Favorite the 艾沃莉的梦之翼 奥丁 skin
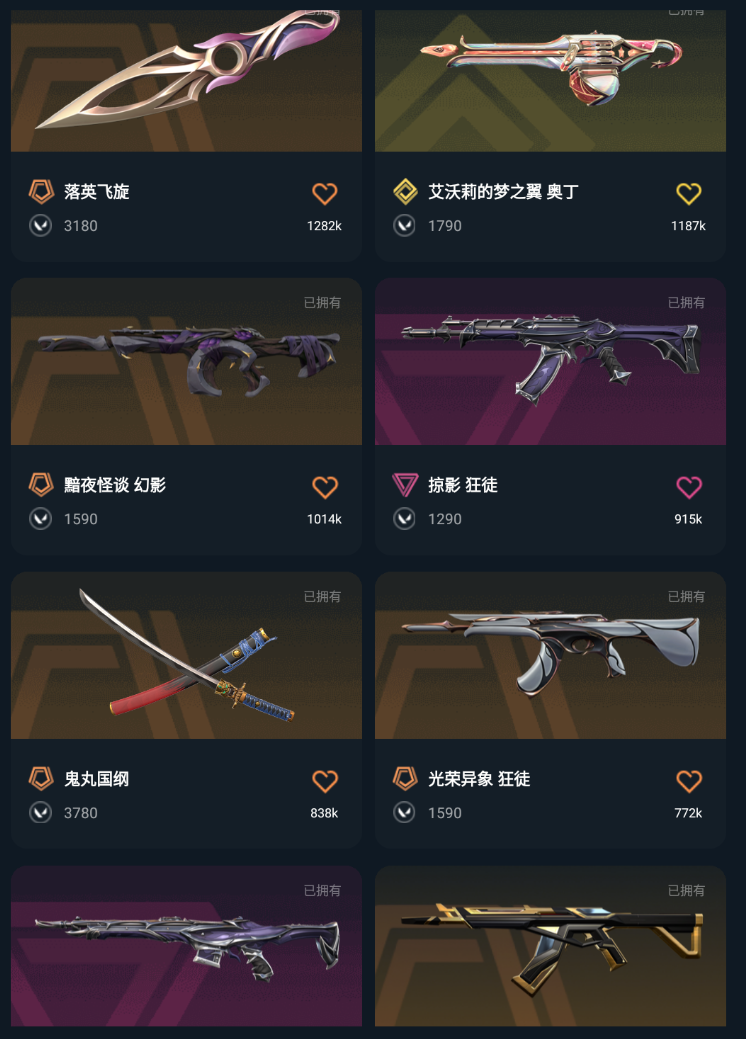 [x=689, y=193]
